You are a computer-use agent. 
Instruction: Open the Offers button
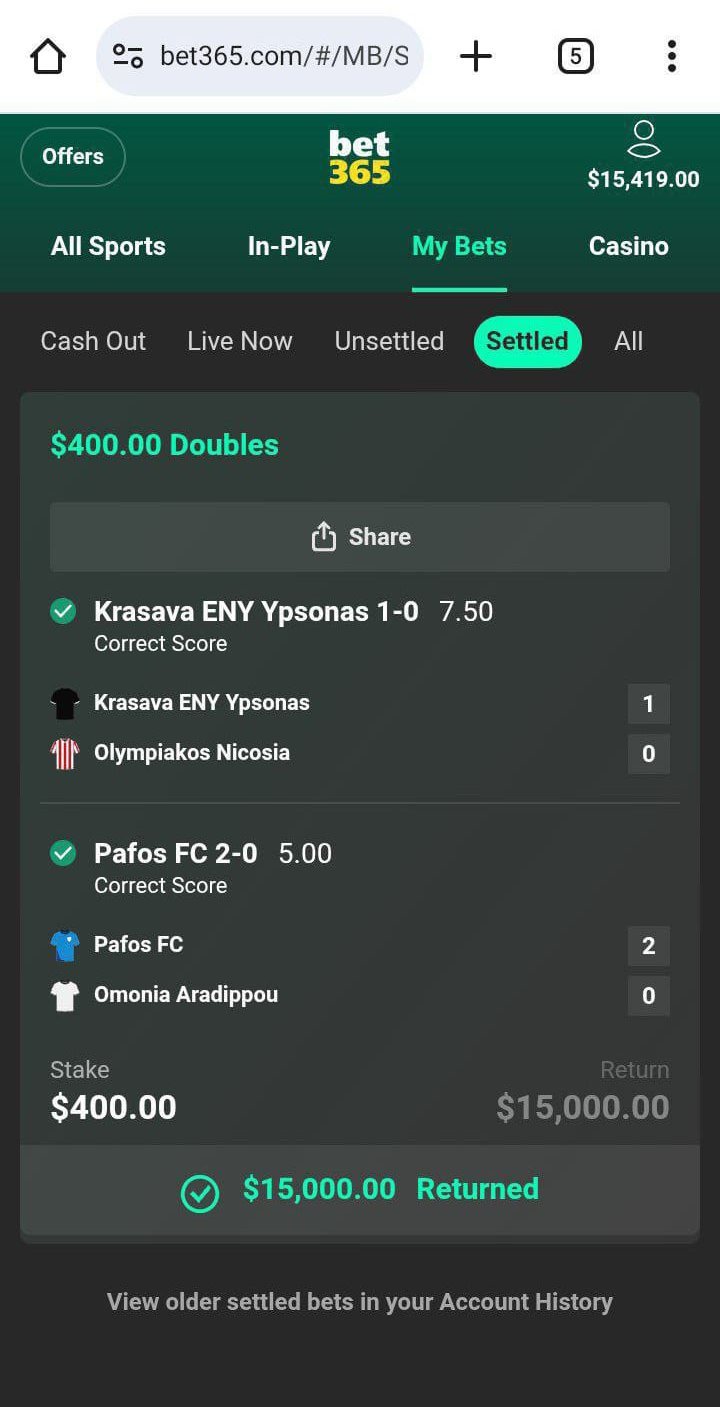pyautogui.click(x=73, y=157)
